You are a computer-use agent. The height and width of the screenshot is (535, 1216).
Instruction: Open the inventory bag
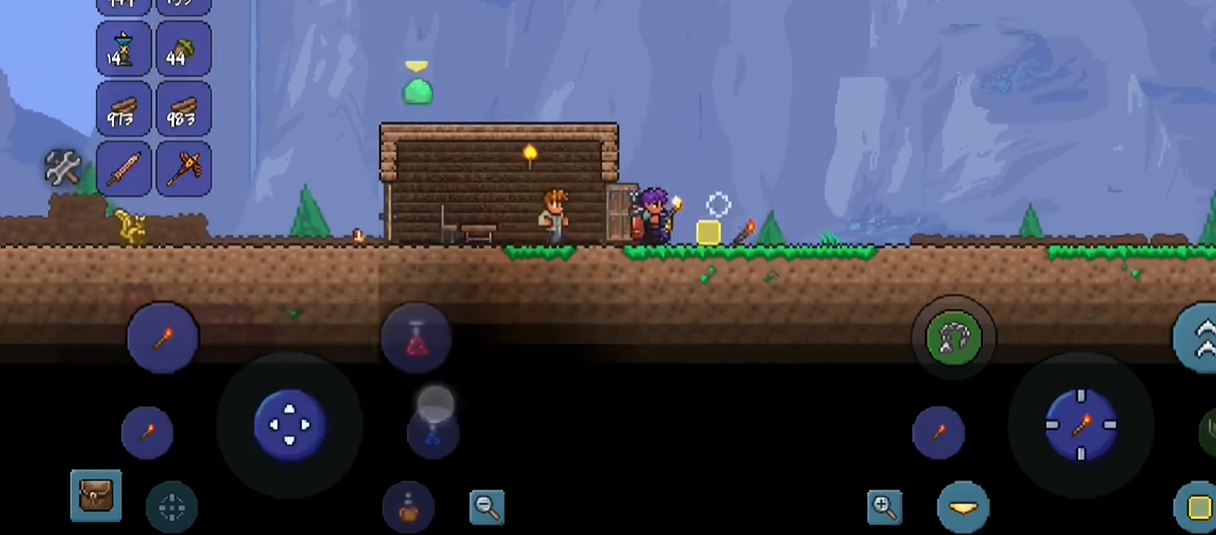(x=96, y=496)
